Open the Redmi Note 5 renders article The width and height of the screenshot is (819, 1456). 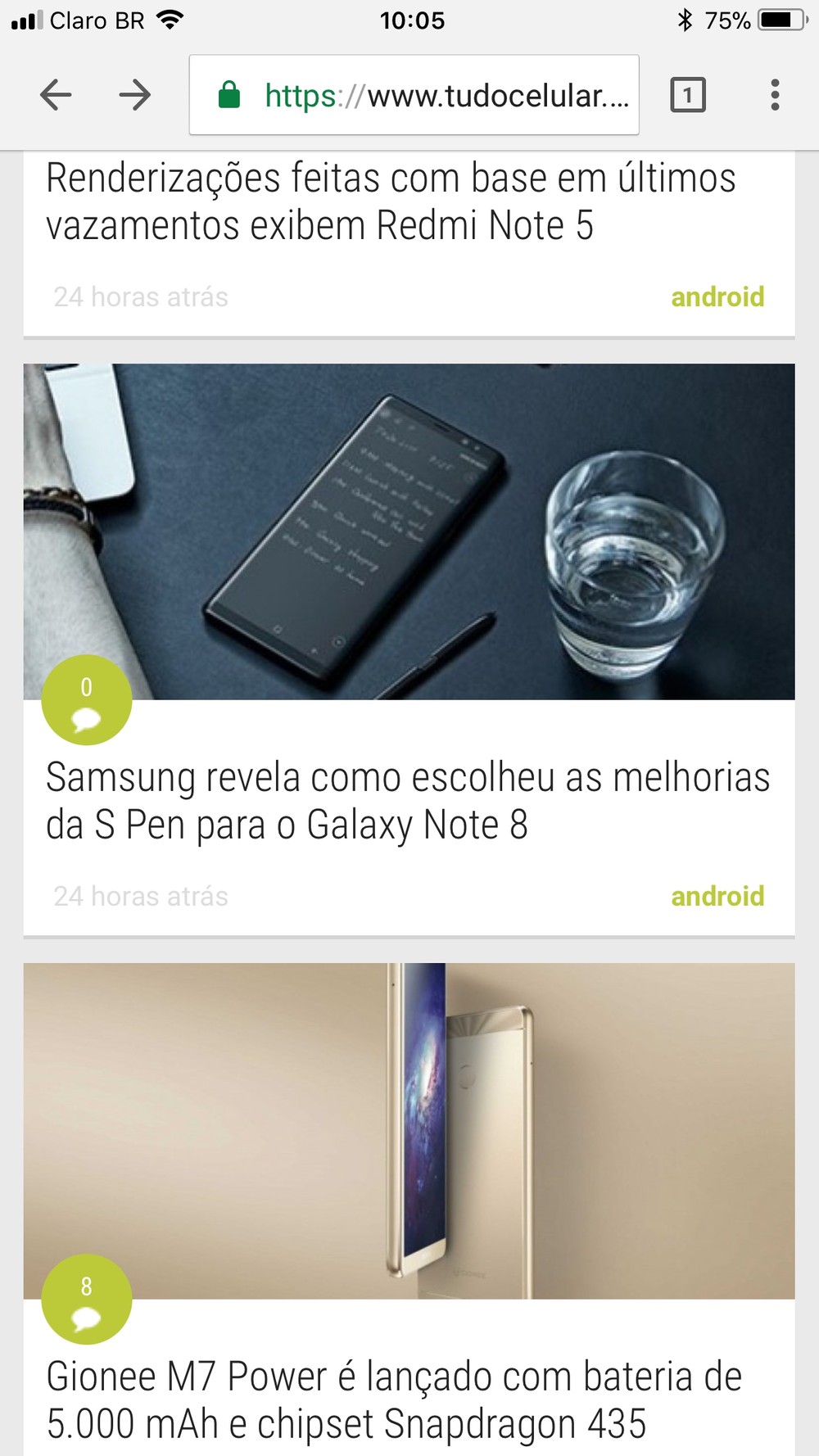(x=391, y=201)
